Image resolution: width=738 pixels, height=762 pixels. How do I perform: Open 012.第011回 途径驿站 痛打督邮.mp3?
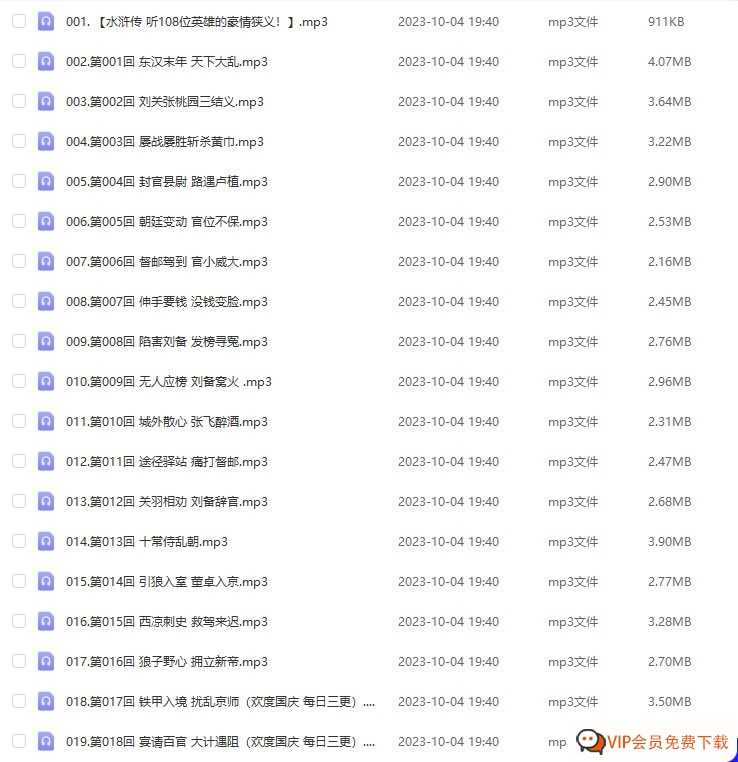click(167, 462)
